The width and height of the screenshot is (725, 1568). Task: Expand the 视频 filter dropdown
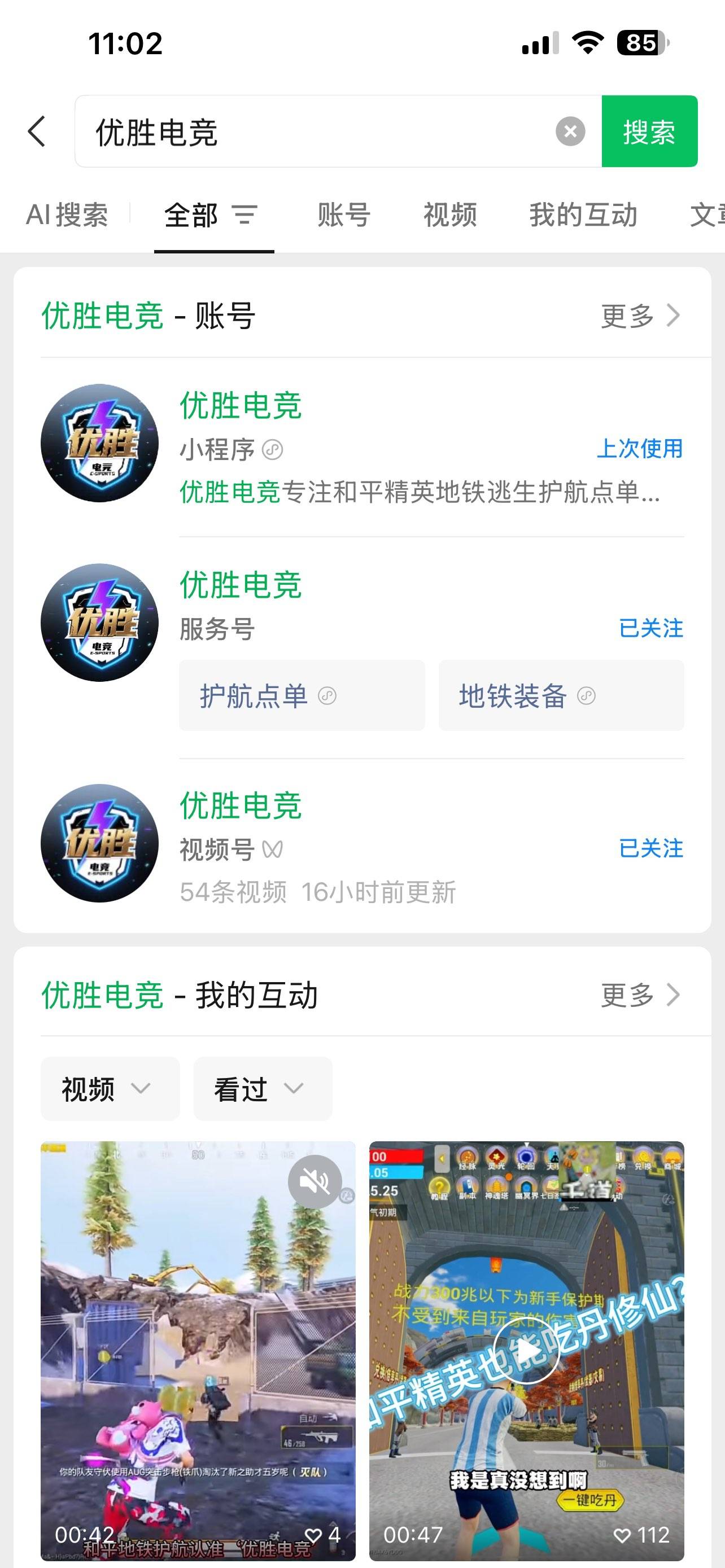pyautogui.click(x=110, y=1088)
